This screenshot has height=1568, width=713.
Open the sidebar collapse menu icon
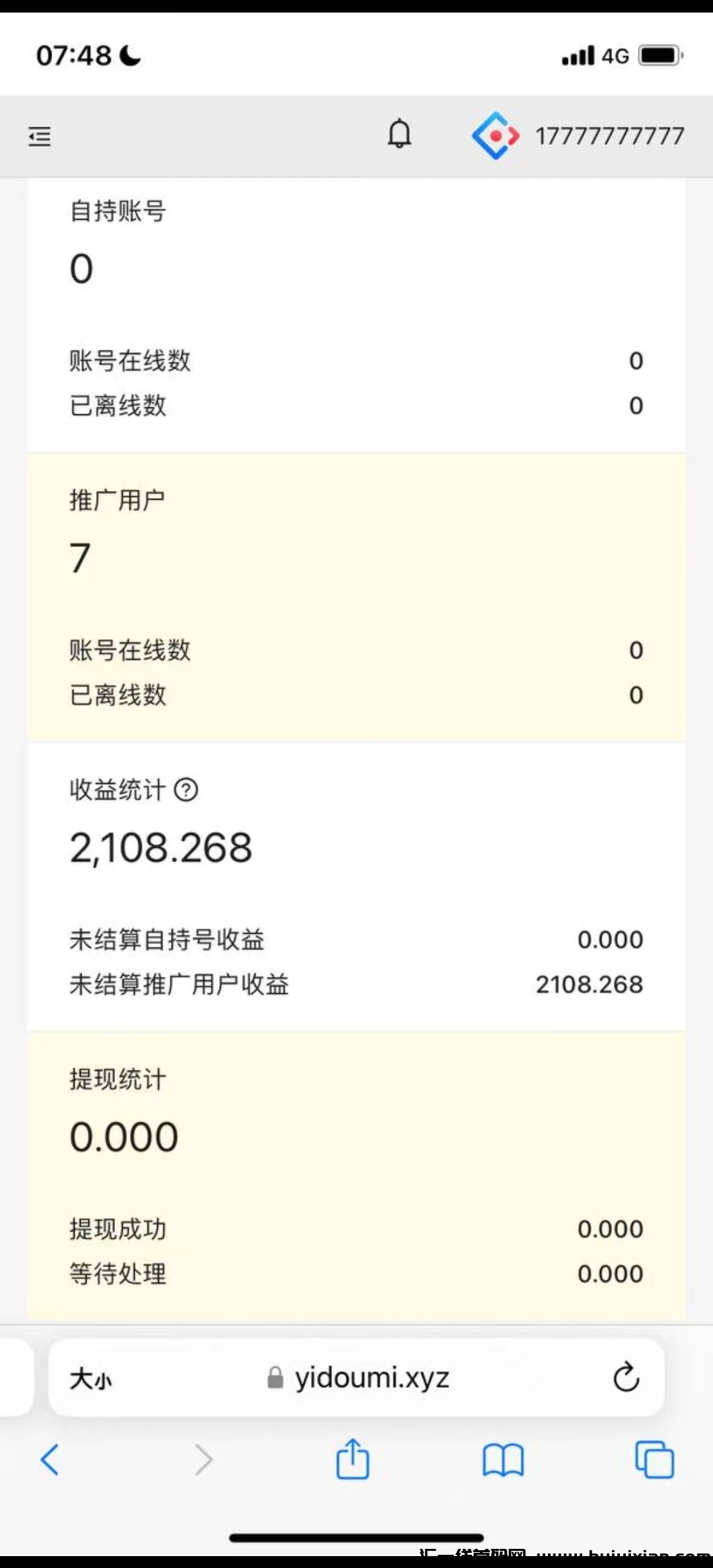pyautogui.click(x=38, y=135)
